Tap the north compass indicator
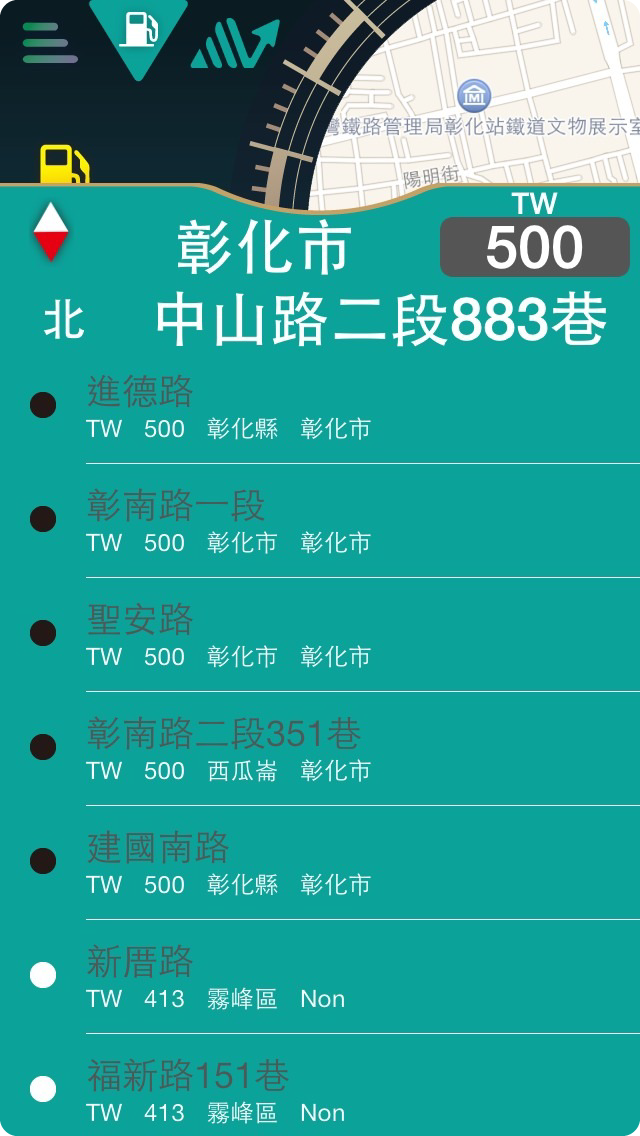640x1136 pixels. pyautogui.click(x=51, y=232)
